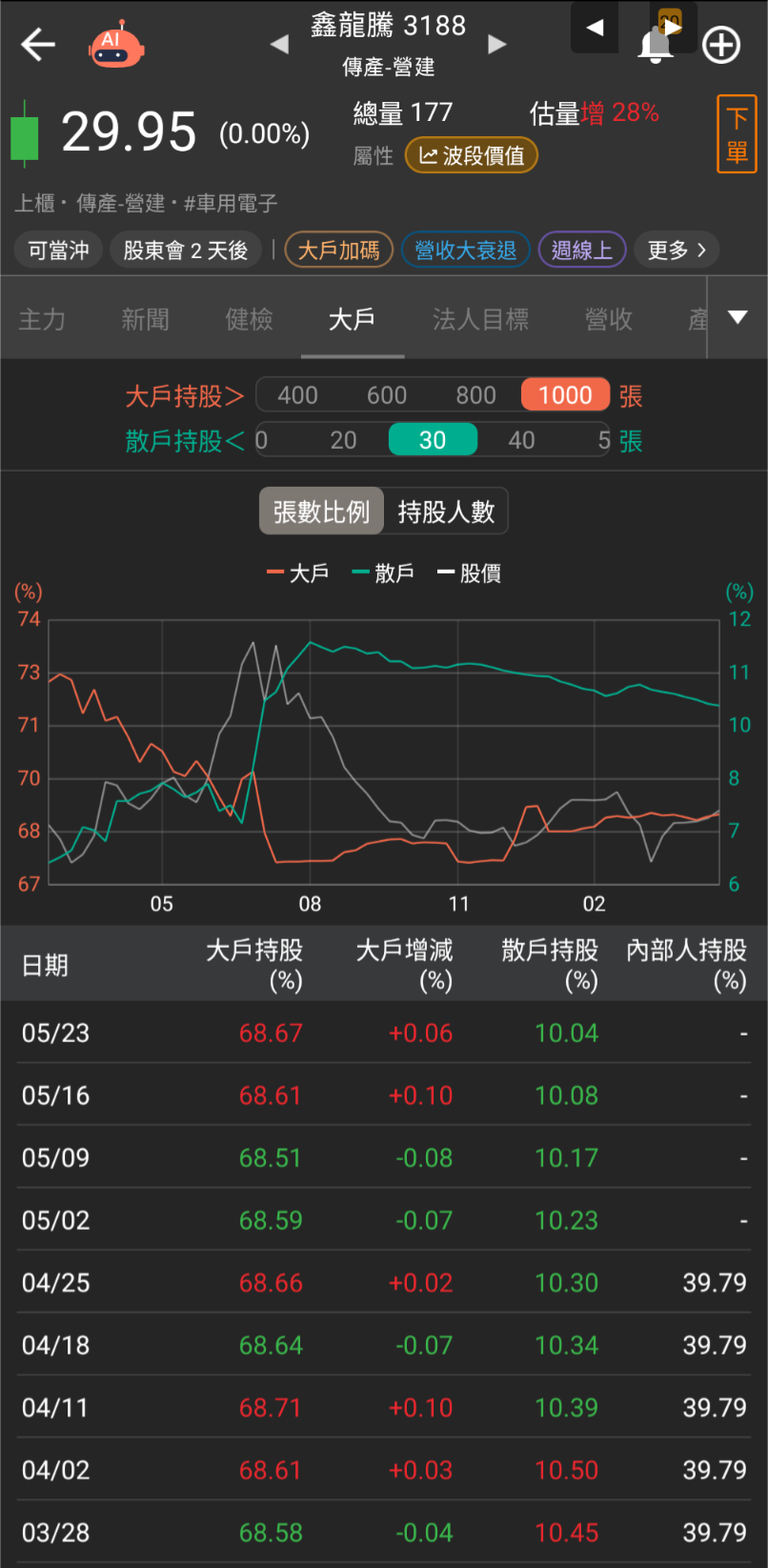
Task: Switch to the next stock
Action: (x=496, y=44)
